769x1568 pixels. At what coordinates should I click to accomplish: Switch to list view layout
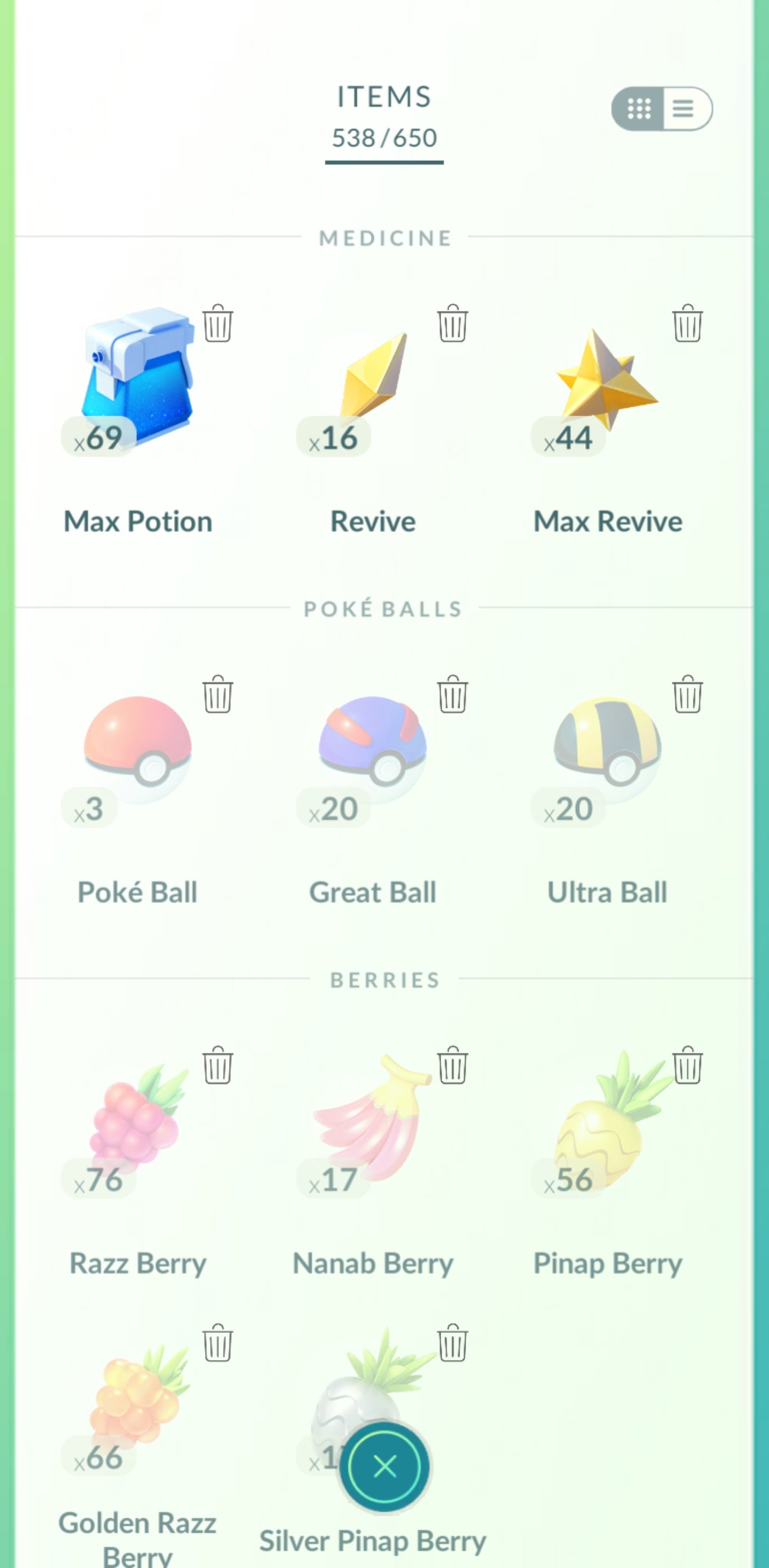pos(684,108)
